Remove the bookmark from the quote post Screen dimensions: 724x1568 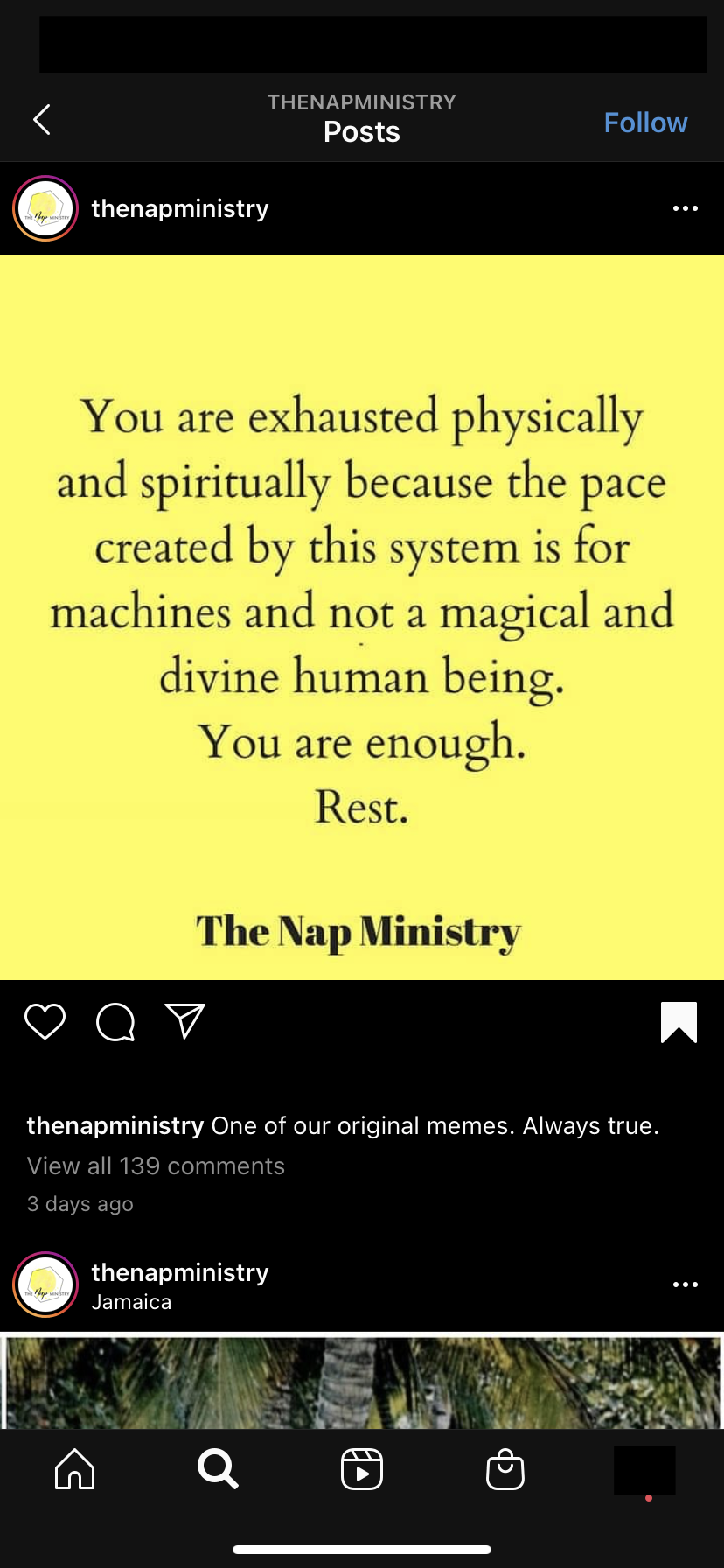pyautogui.click(x=679, y=1022)
